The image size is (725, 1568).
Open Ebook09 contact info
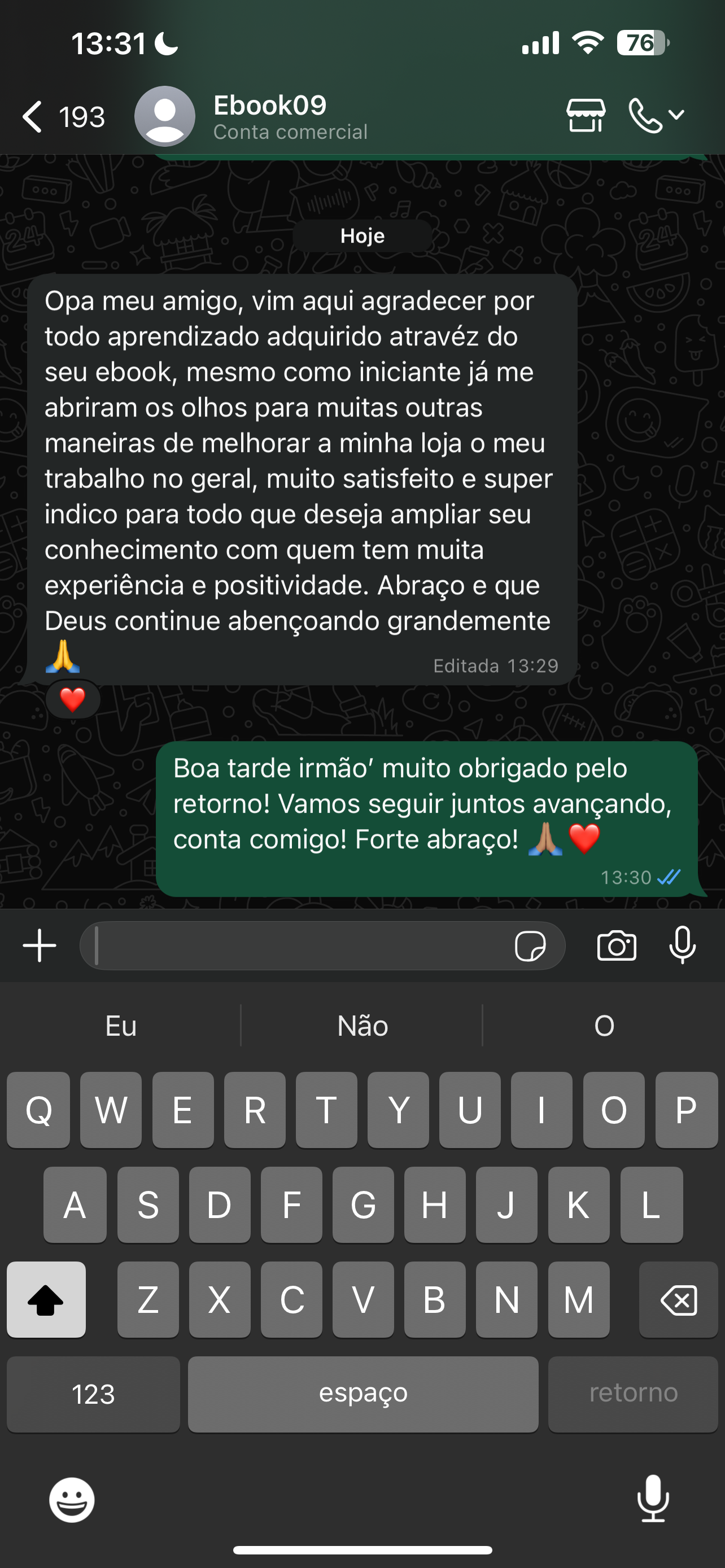[x=270, y=116]
